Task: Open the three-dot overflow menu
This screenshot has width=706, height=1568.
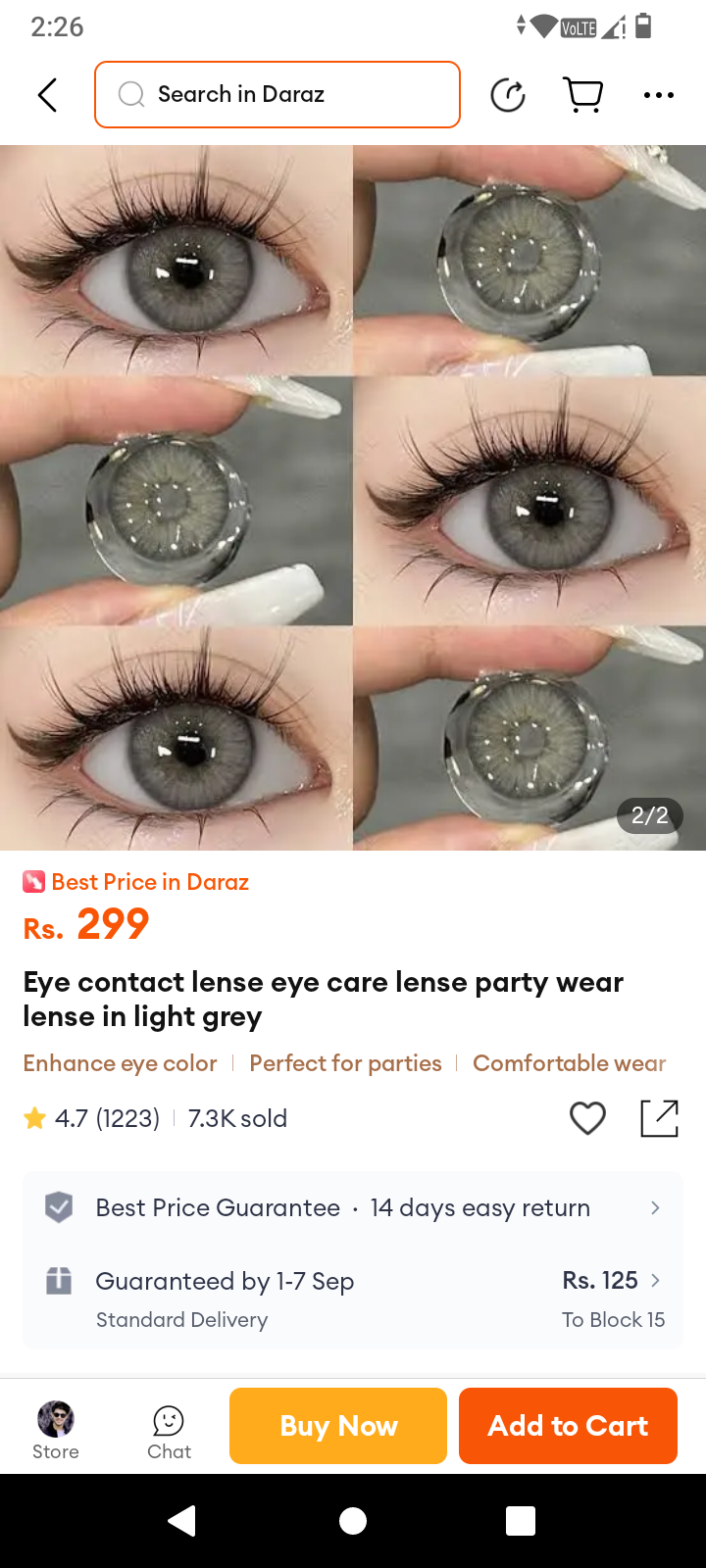Action: (658, 95)
